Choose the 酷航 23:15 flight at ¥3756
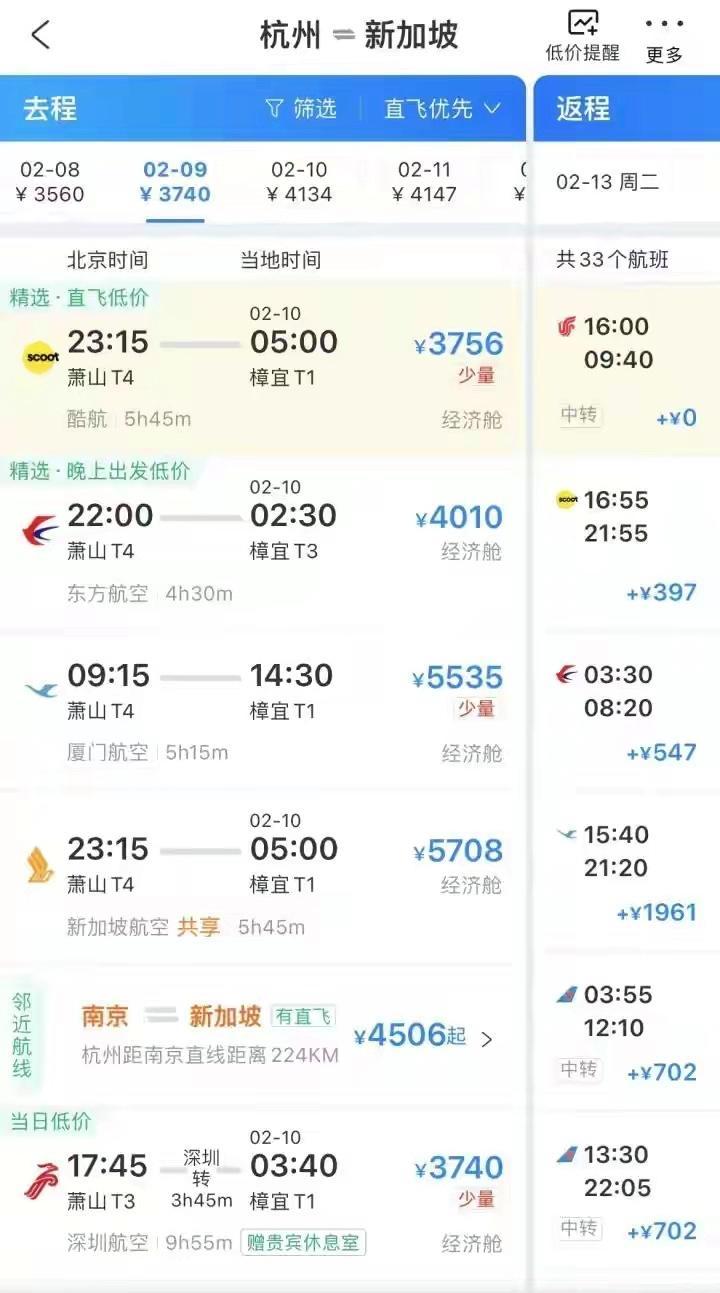The width and height of the screenshot is (720, 1293). (x=260, y=368)
